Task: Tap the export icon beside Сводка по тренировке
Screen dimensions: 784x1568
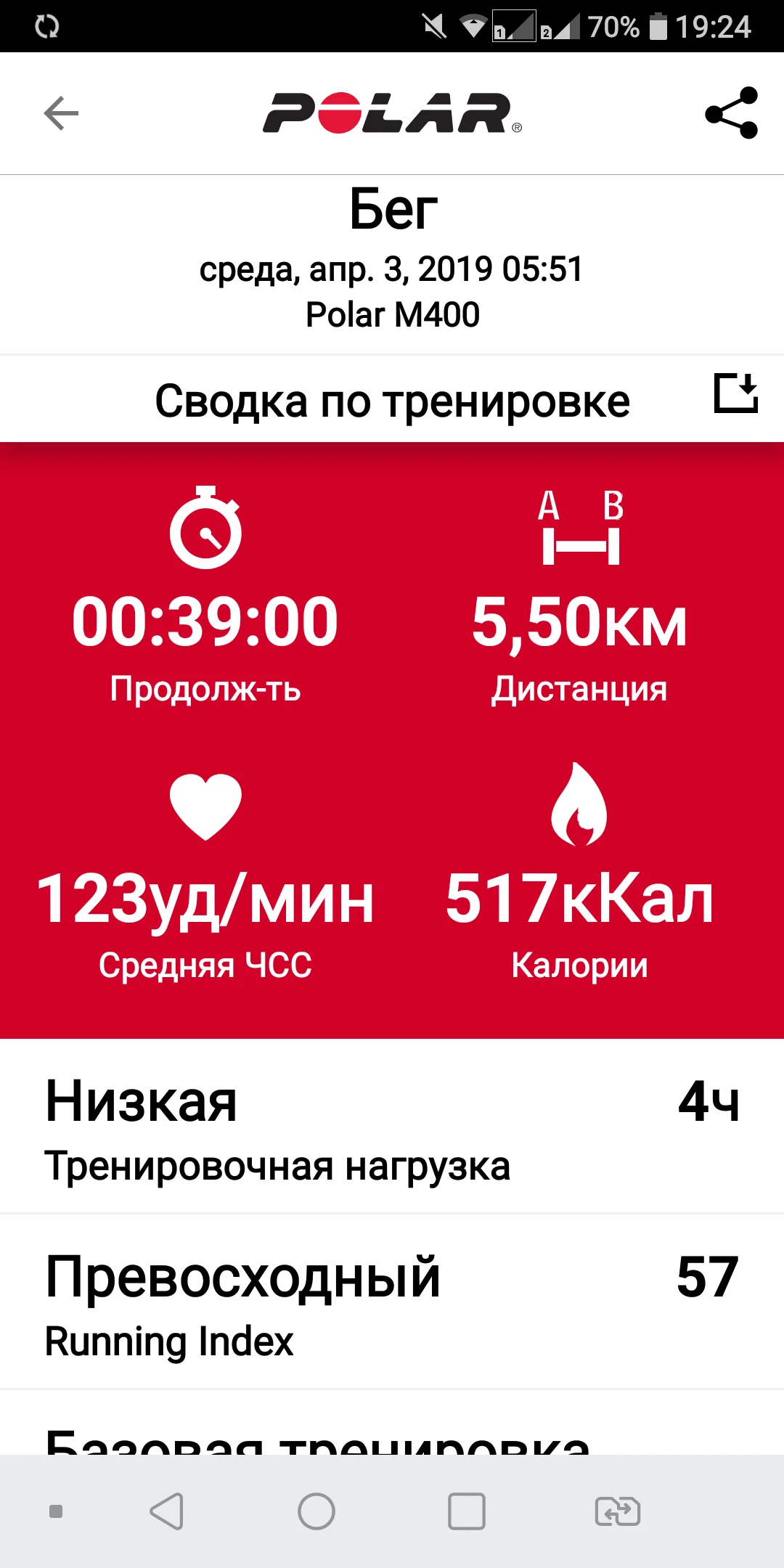Action: (735, 393)
